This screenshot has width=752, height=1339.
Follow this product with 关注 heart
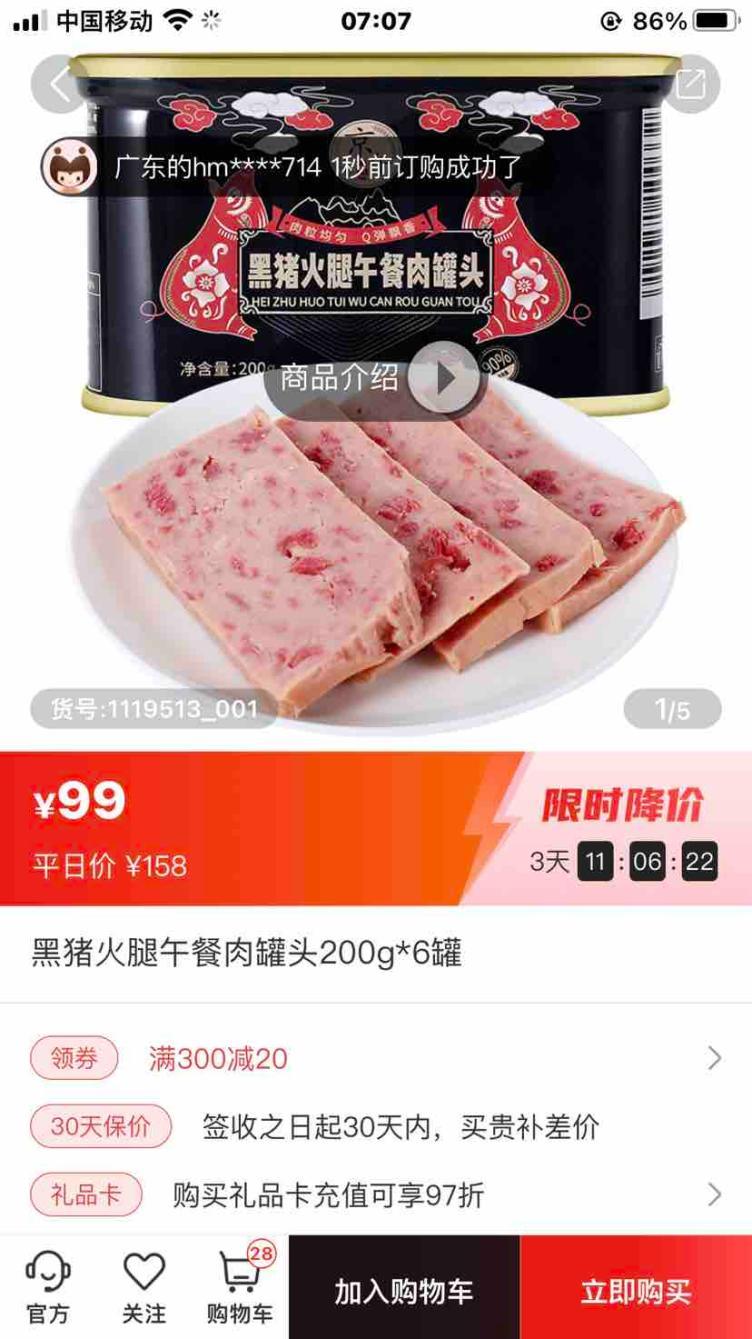click(x=144, y=1287)
